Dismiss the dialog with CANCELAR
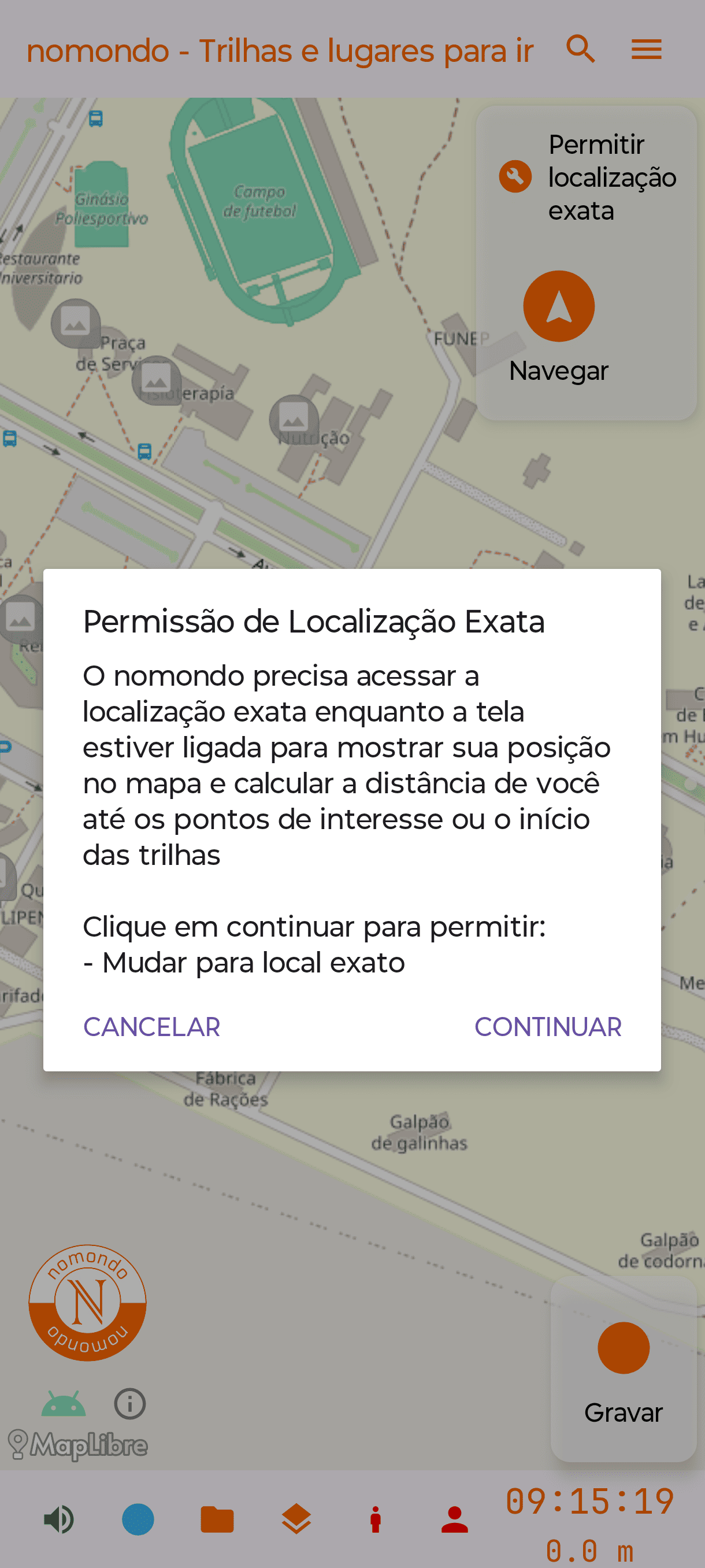This screenshot has height=1568, width=705. tap(151, 1027)
